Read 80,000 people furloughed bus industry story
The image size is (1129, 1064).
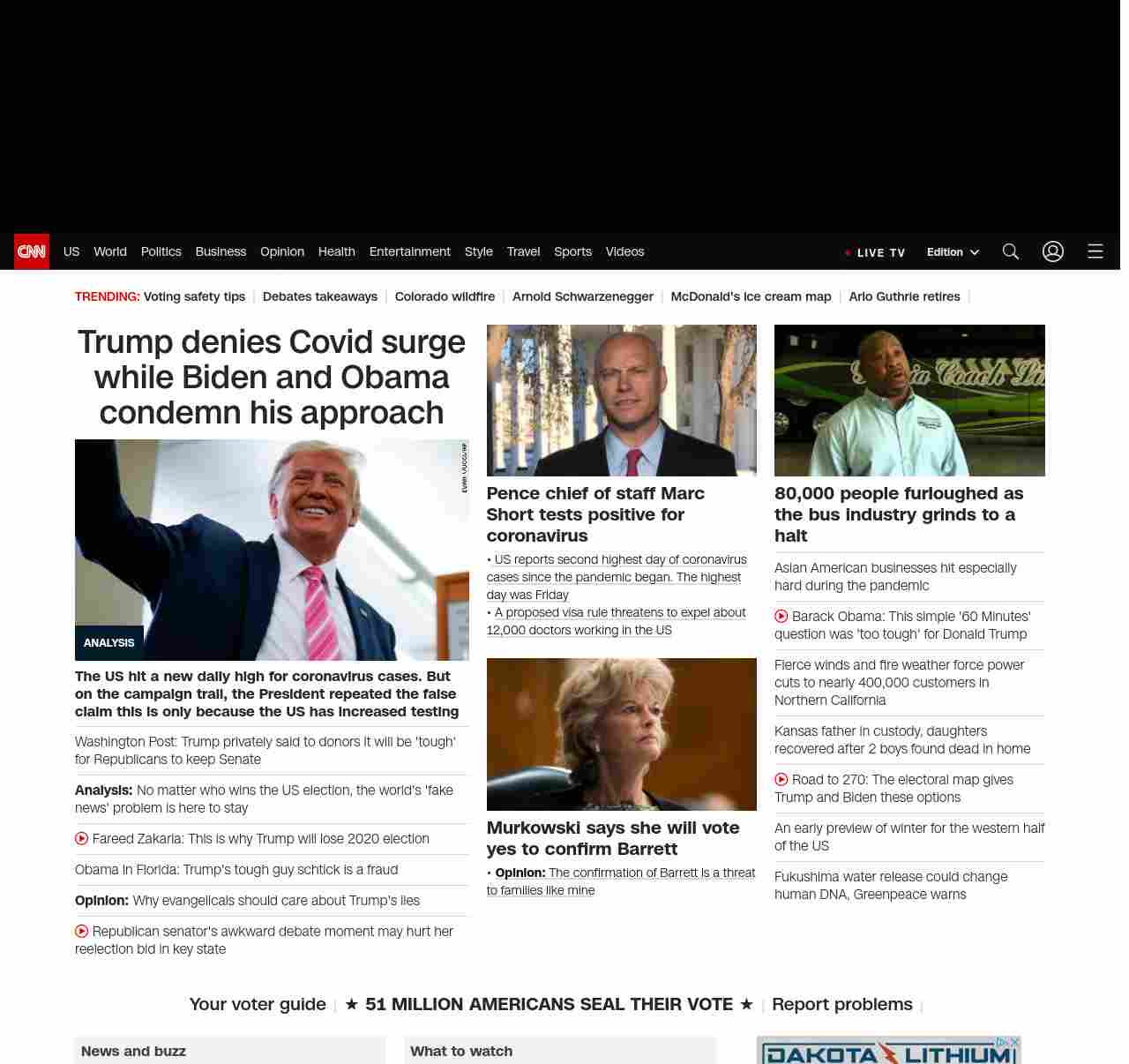coord(899,514)
